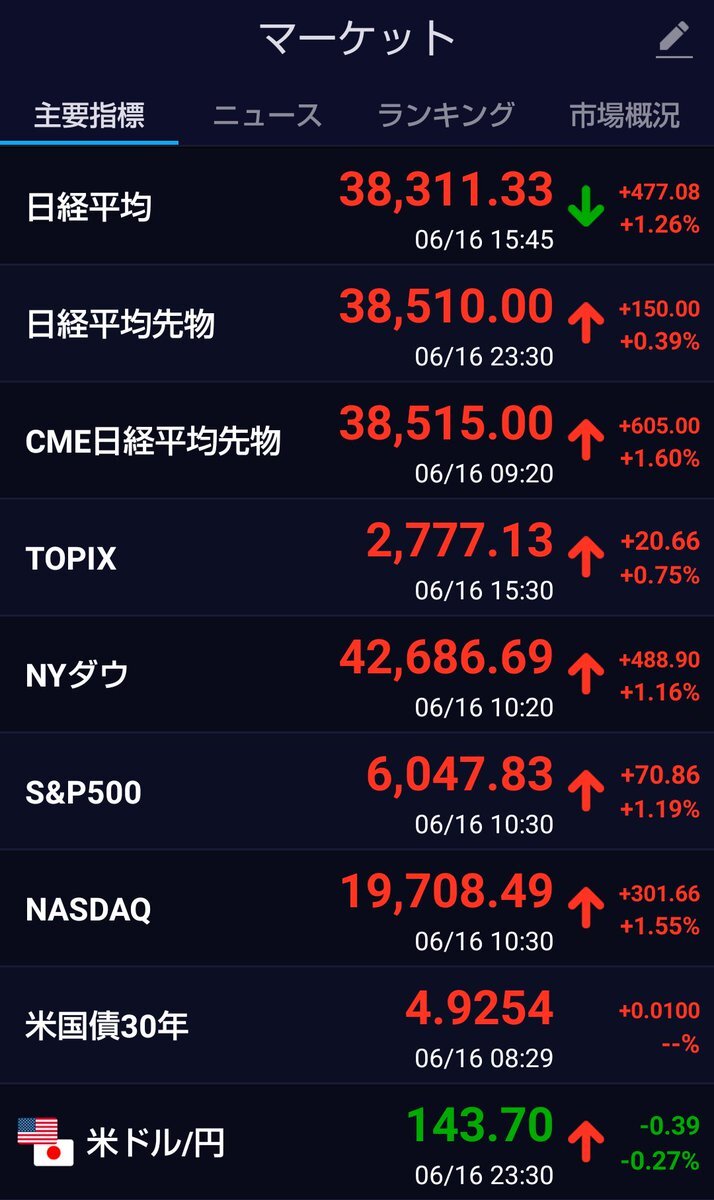Switch to the ランキング tab
This screenshot has width=714, height=1200.
(x=446, y=115)
